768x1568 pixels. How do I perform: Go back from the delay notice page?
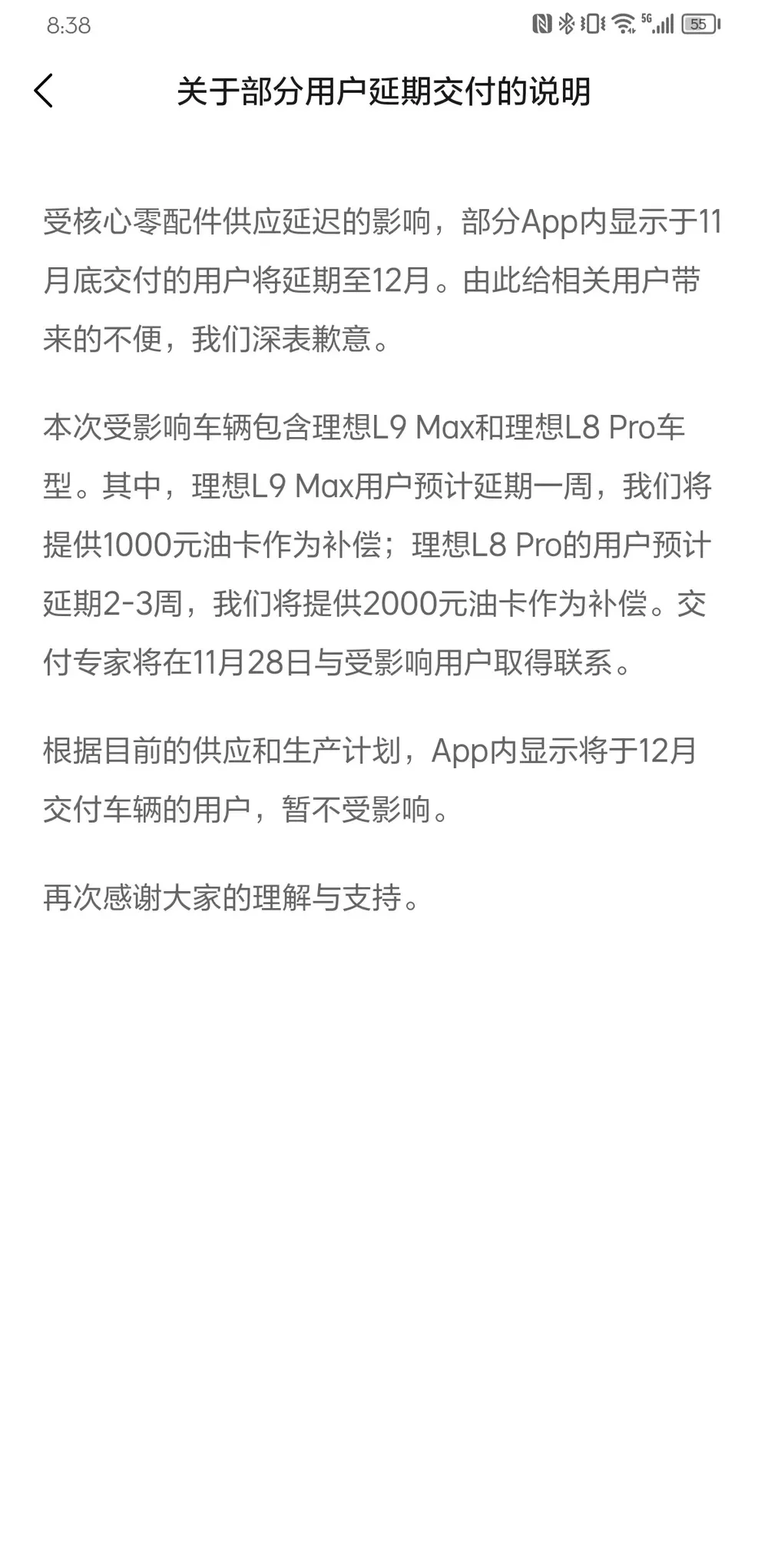click(x=45, y=91)
